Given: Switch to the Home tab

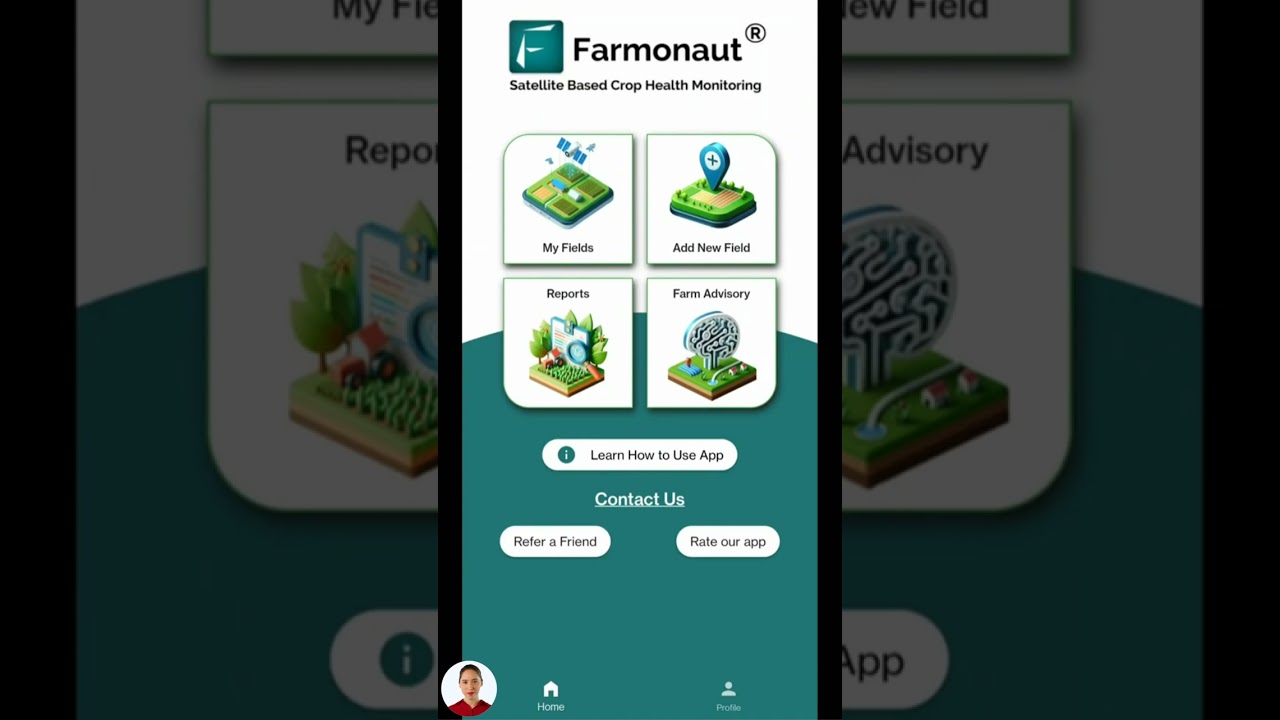Looking at the screenshot, I should click(551, 696).
